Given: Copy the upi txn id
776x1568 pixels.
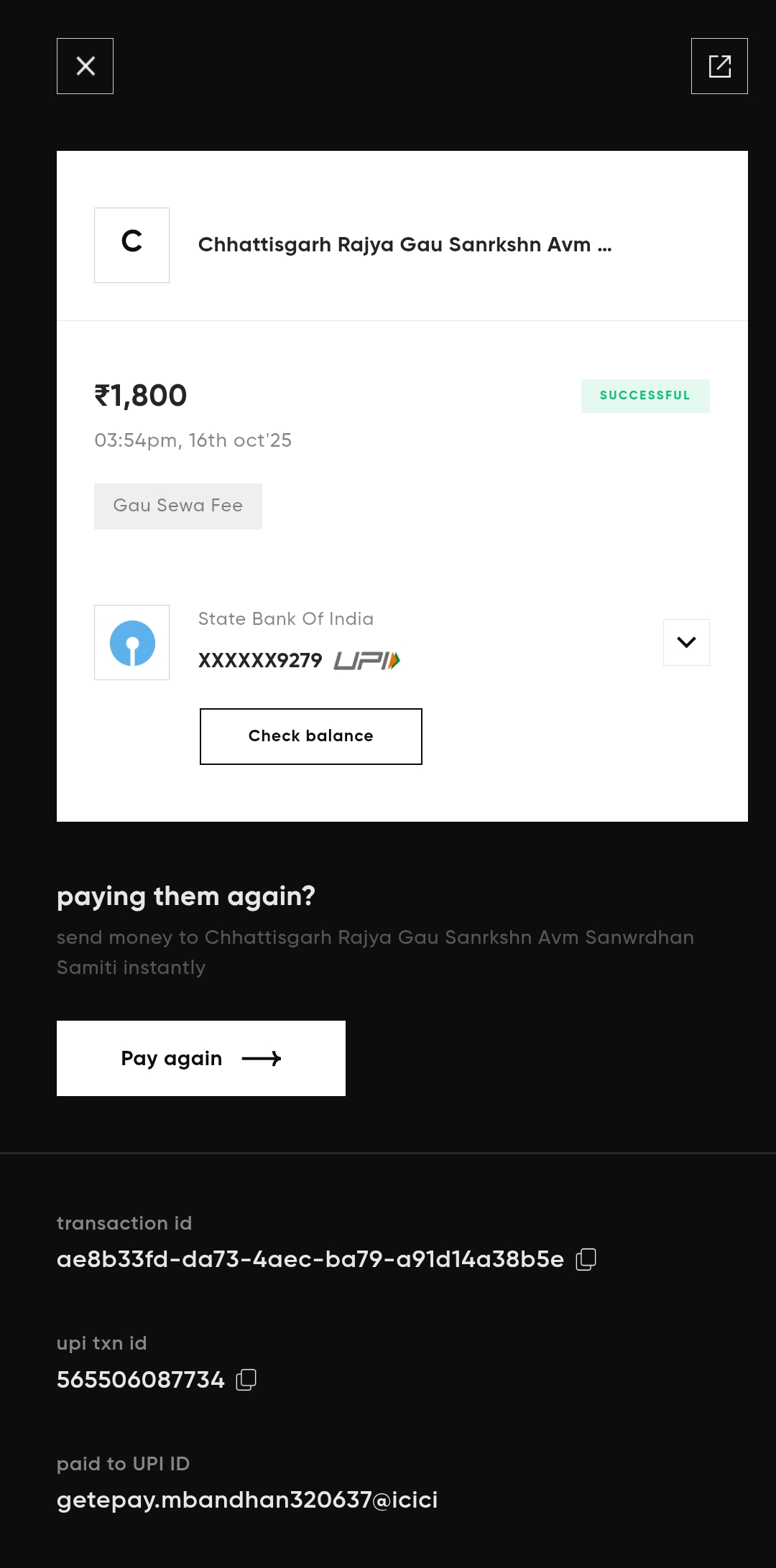Looking at the screenshot, I should click(246, 1380).
